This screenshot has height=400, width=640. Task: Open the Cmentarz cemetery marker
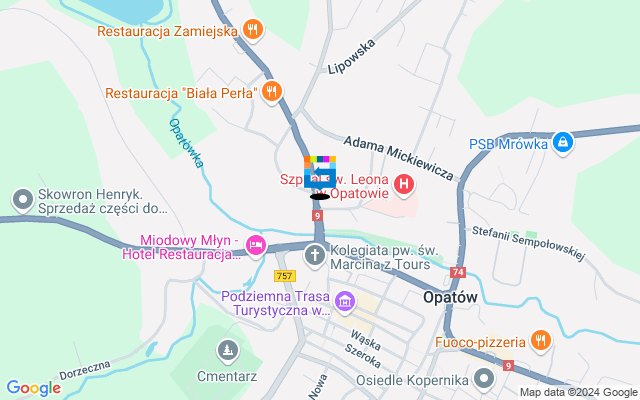coord(227,351)
